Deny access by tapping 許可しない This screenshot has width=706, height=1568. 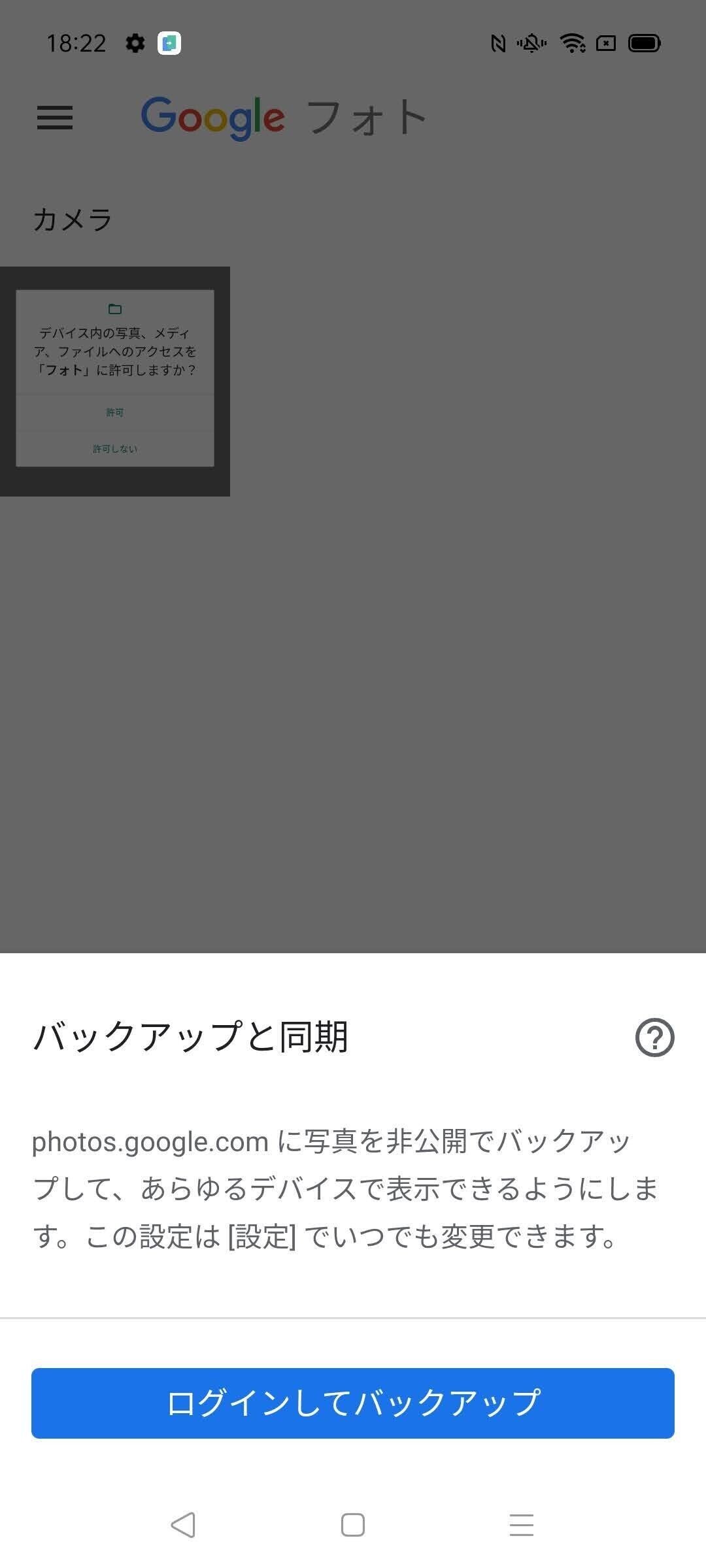[x=115, y=449]
